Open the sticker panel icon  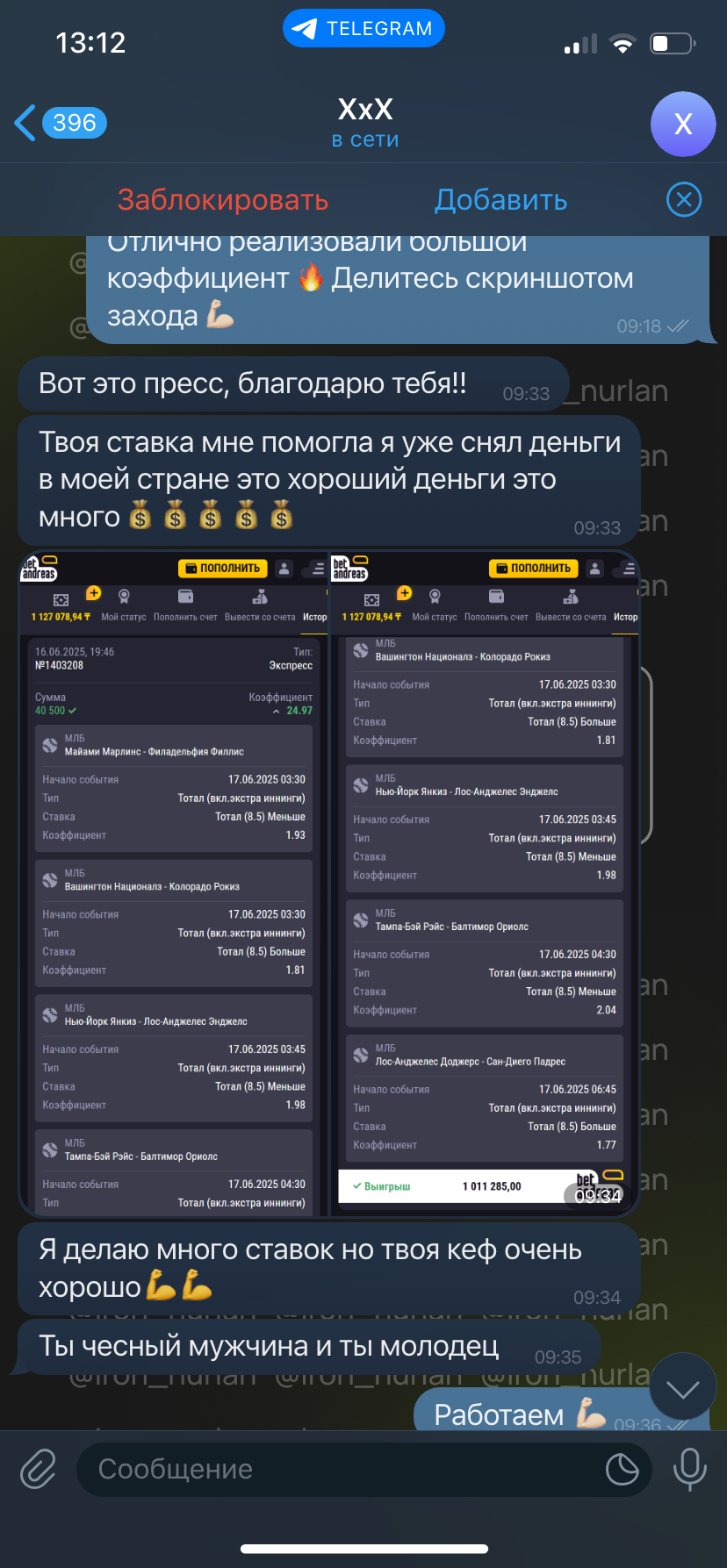[622, 1469]
